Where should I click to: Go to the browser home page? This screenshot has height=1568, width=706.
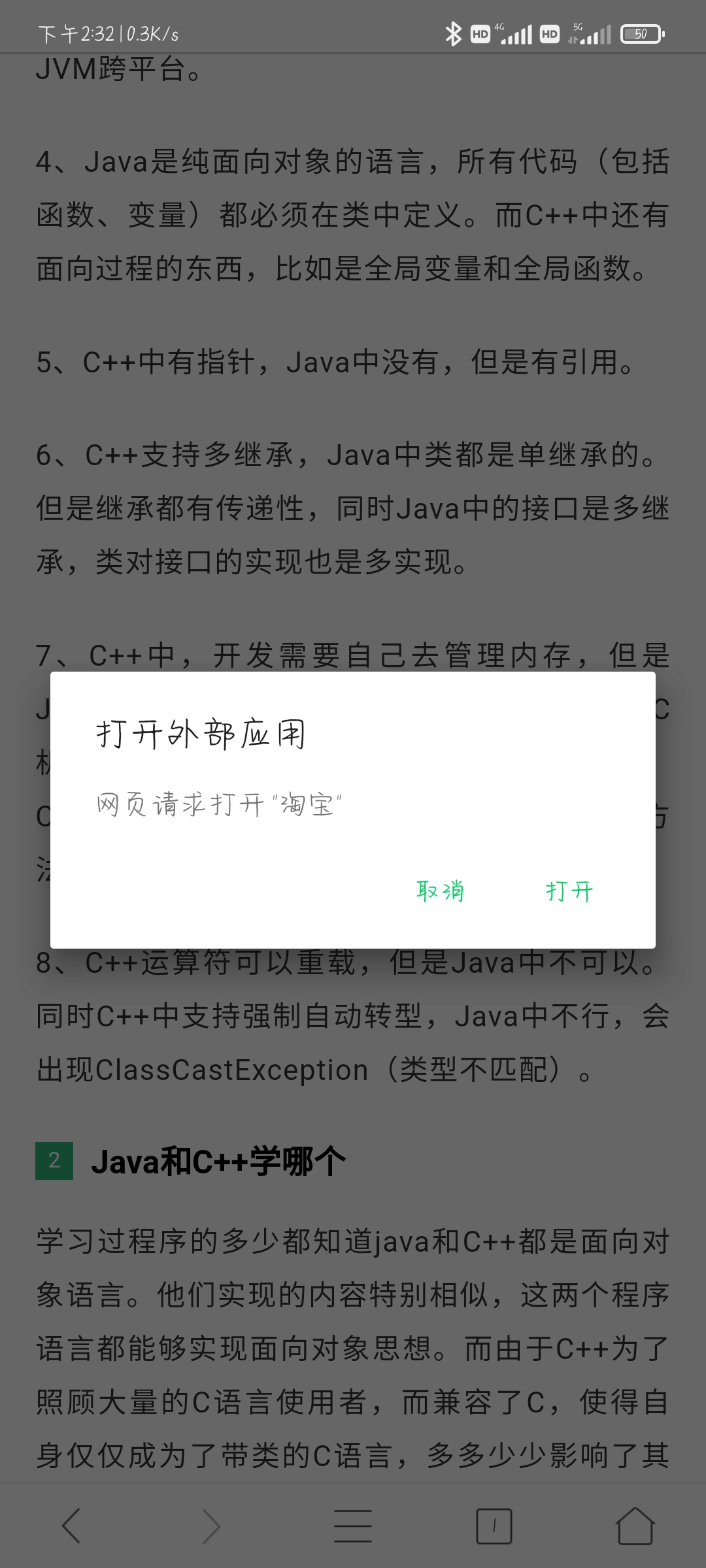coord(635,1526)
